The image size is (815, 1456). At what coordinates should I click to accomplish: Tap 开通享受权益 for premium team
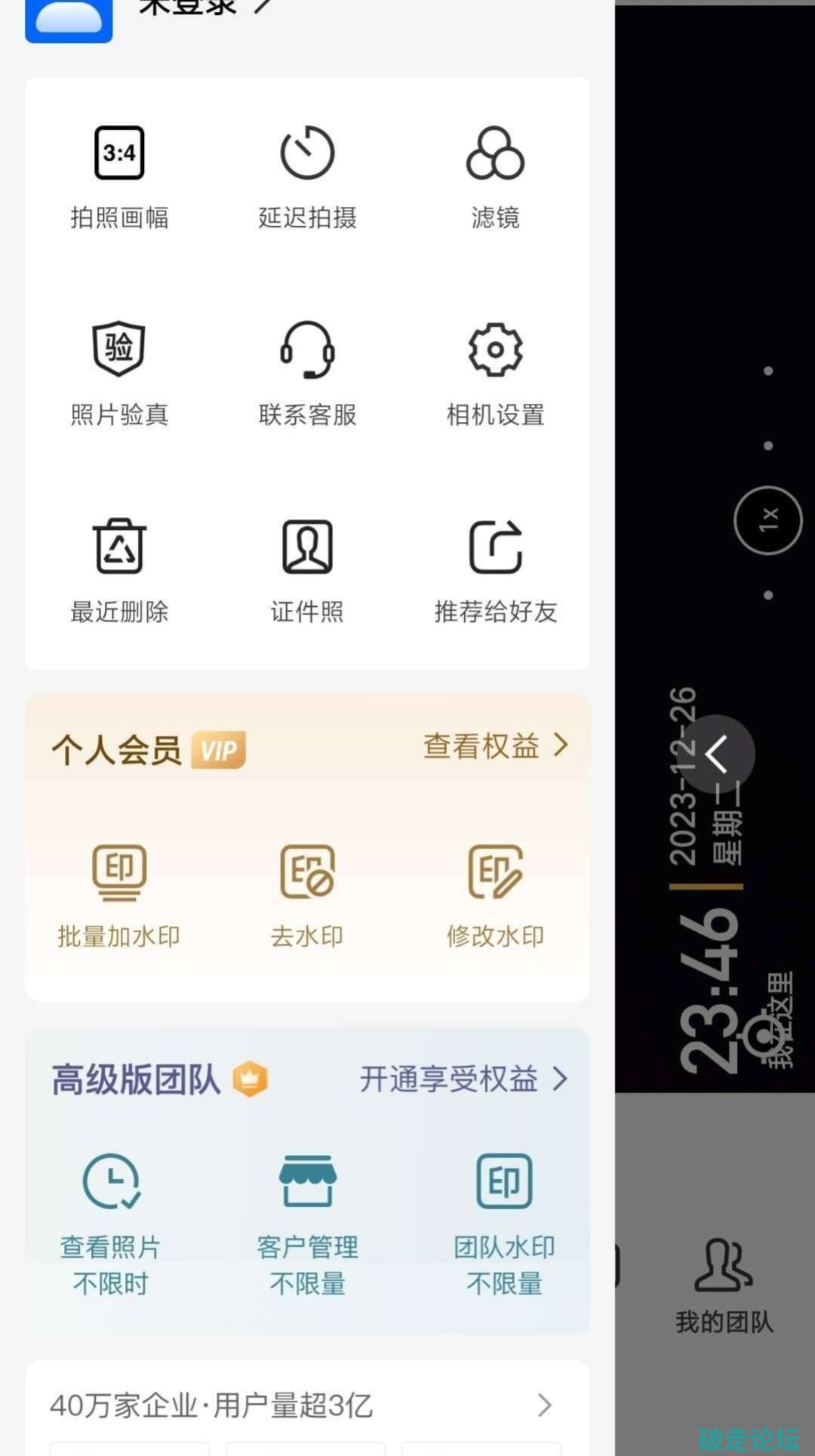tap(463, 1079)
